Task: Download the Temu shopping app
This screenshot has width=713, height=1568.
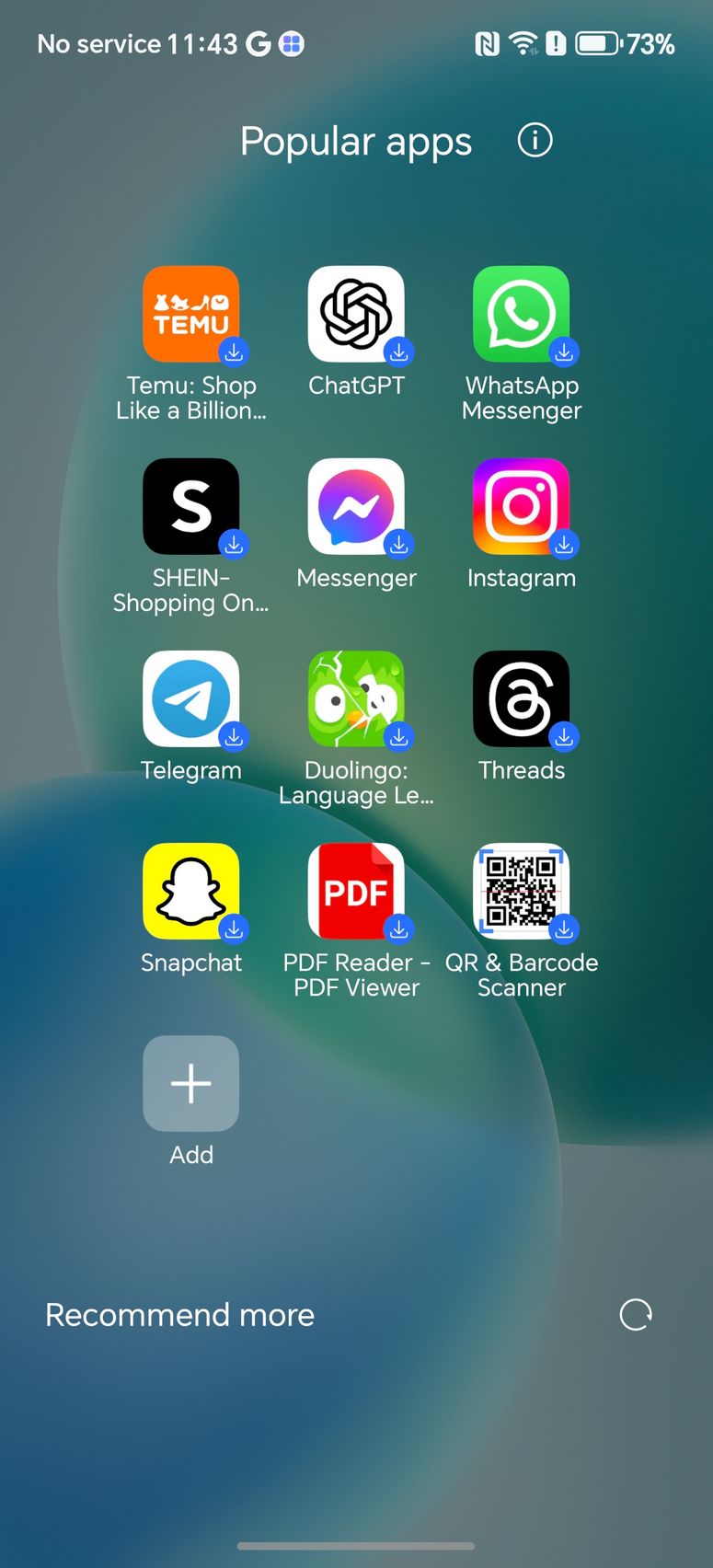Action: point(190,314)
